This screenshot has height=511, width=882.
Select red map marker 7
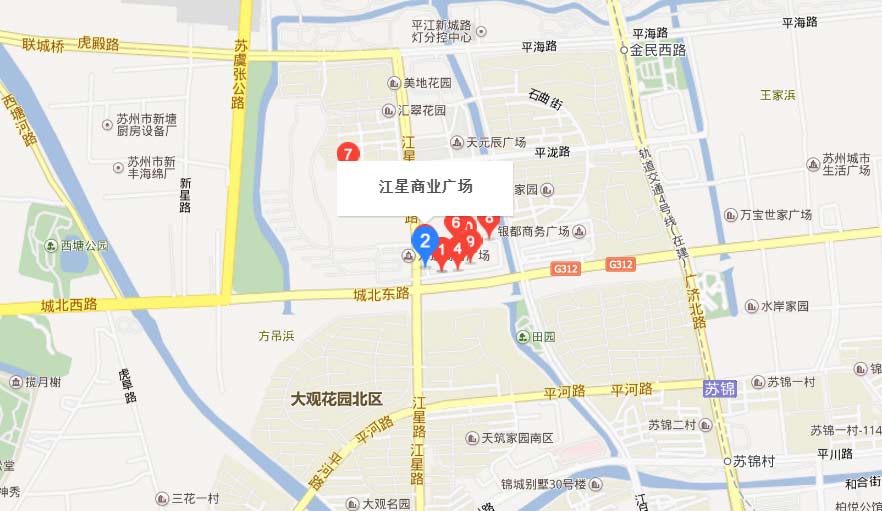(x=347, y=154)
